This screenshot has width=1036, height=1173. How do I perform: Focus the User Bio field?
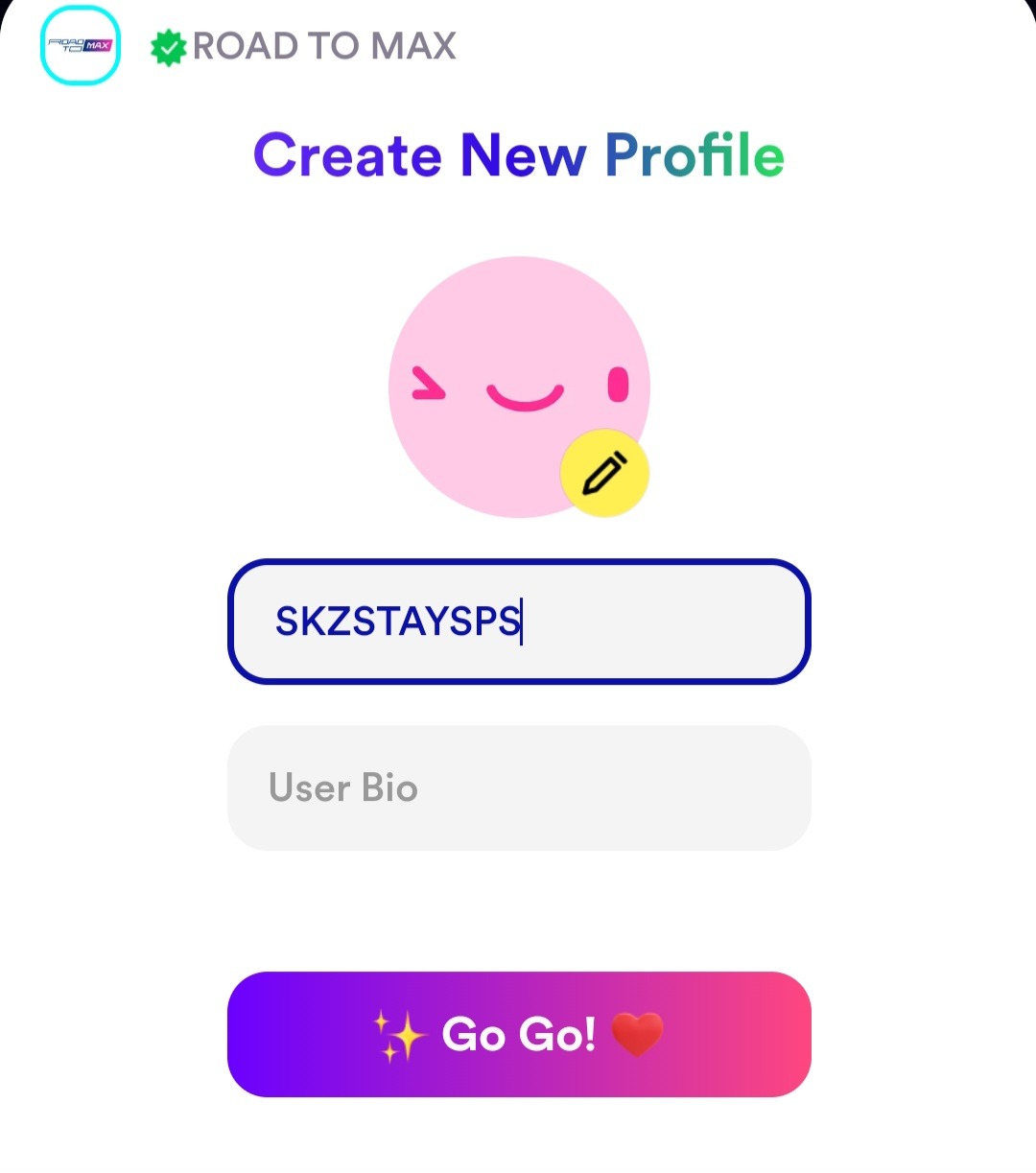click(518, 787)
